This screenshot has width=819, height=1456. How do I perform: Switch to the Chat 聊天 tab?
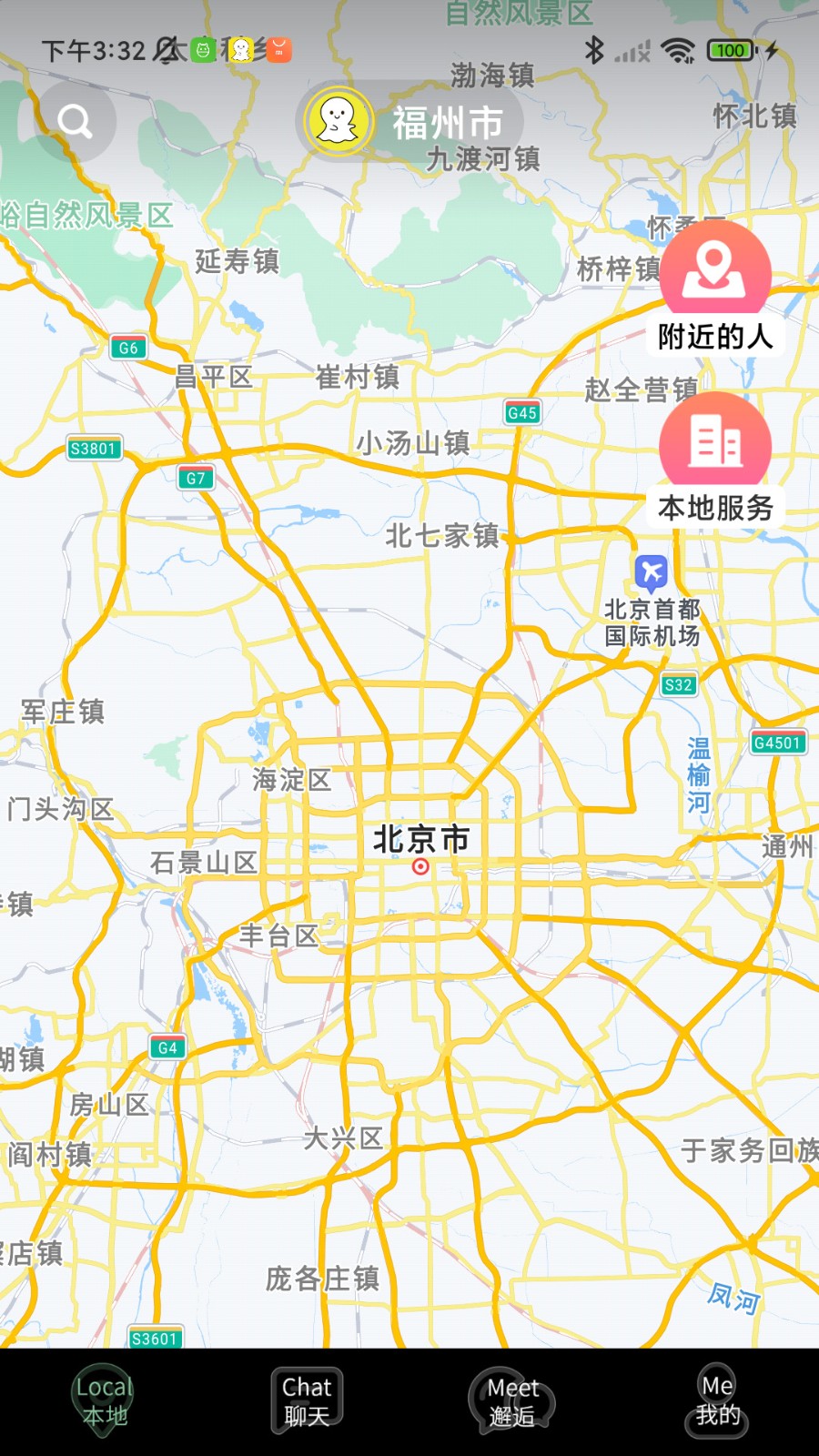[307, 1401]
